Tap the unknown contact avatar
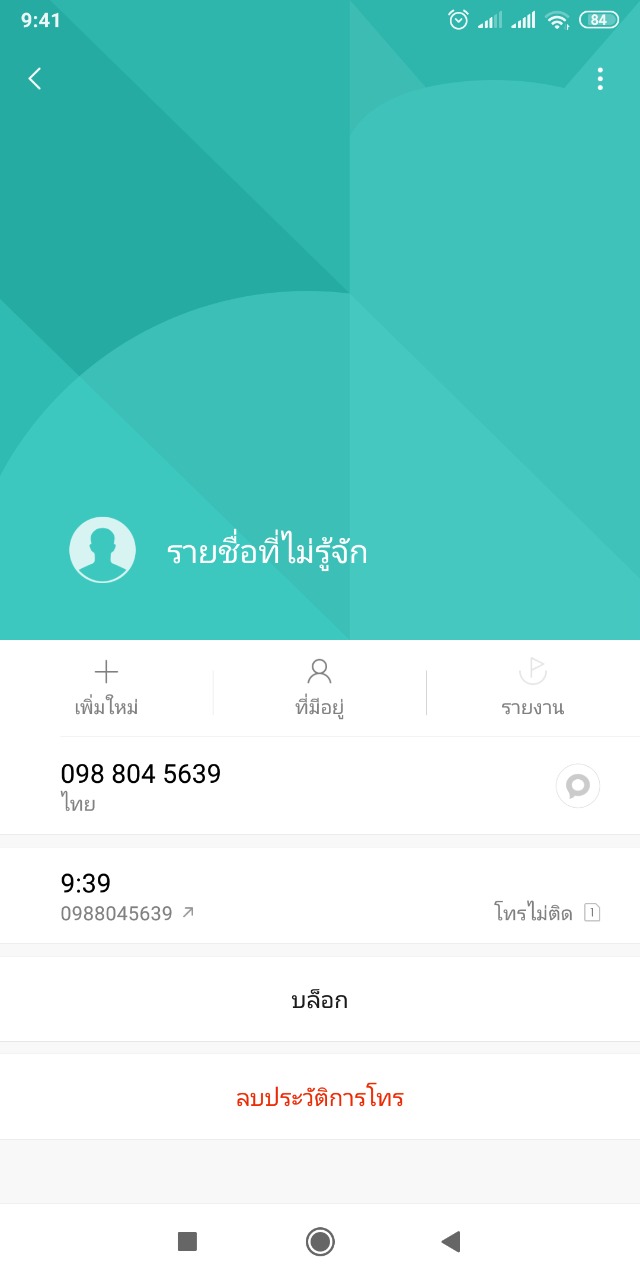 pyautogui.click(x=102, y=550)
